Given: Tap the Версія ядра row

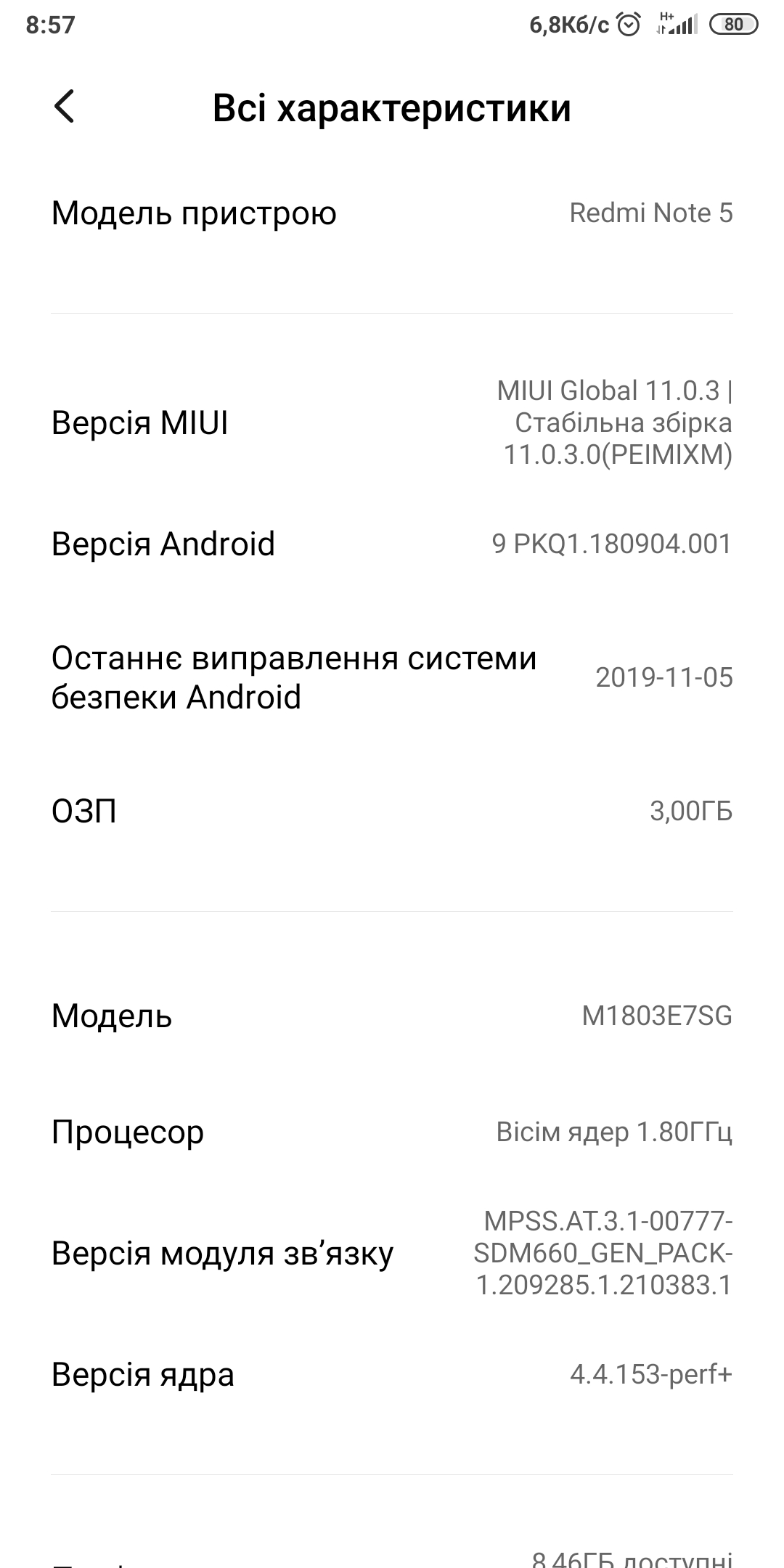Looking at the screenshot, I should (x=392, y=1374).
